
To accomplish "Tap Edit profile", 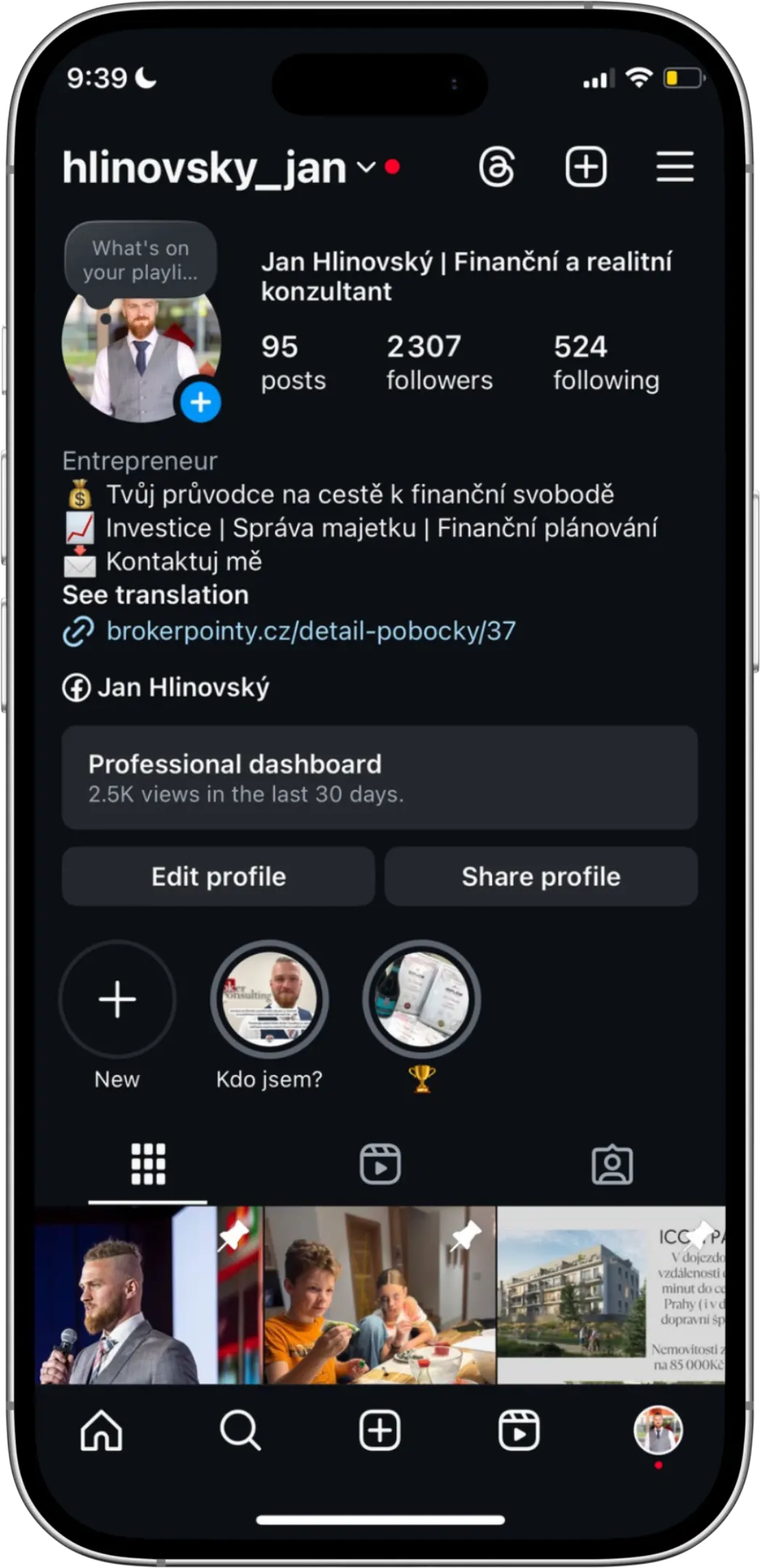I will (218, 876).
